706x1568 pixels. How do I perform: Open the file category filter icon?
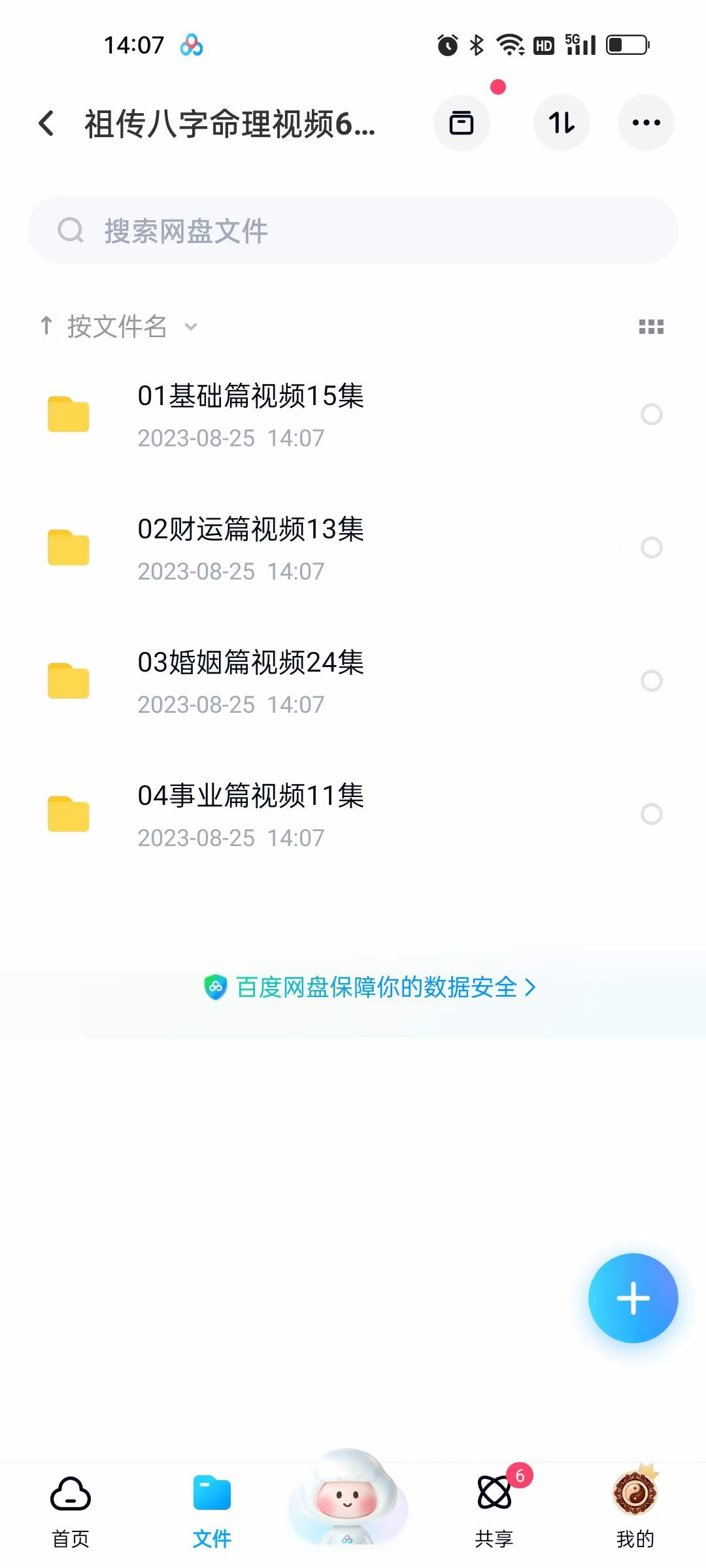tap(462, 123)
